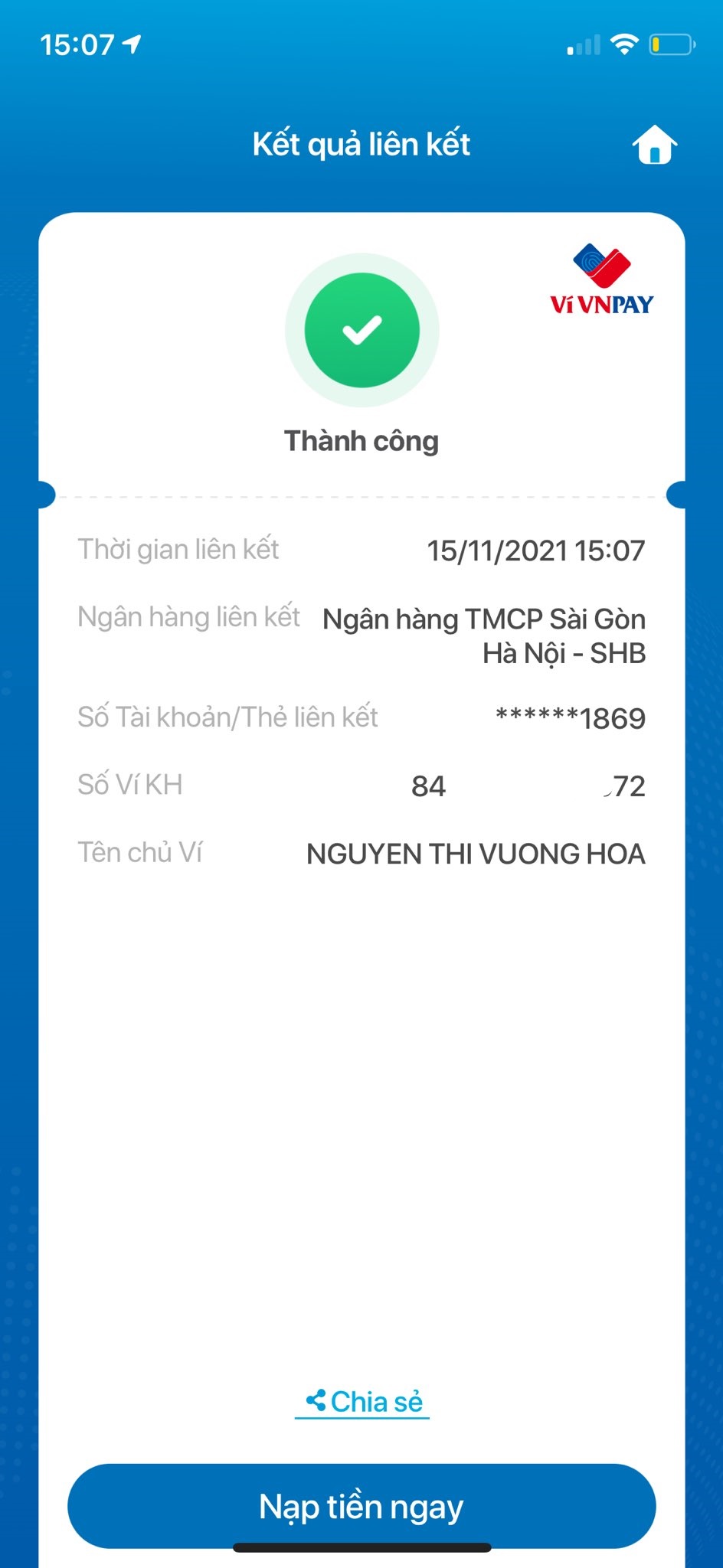Tap the Chia sẻ share link
This screenshot has width=723, height=1568.
tap(363, 1401)
